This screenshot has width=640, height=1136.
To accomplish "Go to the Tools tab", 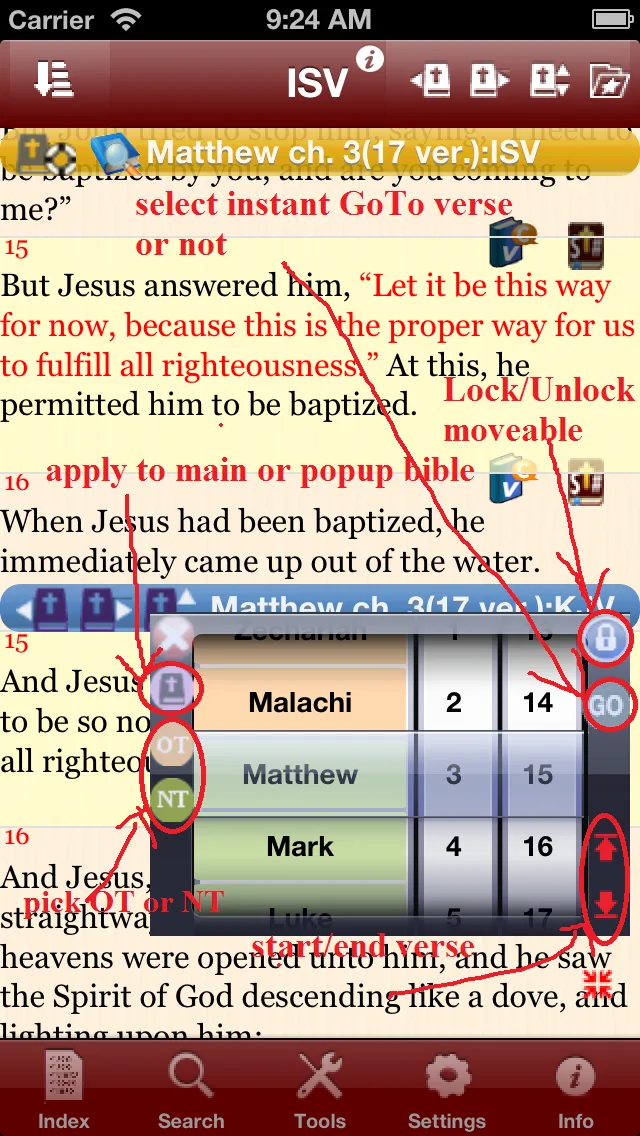I will pyautogui.click(x=320, y=1090).
